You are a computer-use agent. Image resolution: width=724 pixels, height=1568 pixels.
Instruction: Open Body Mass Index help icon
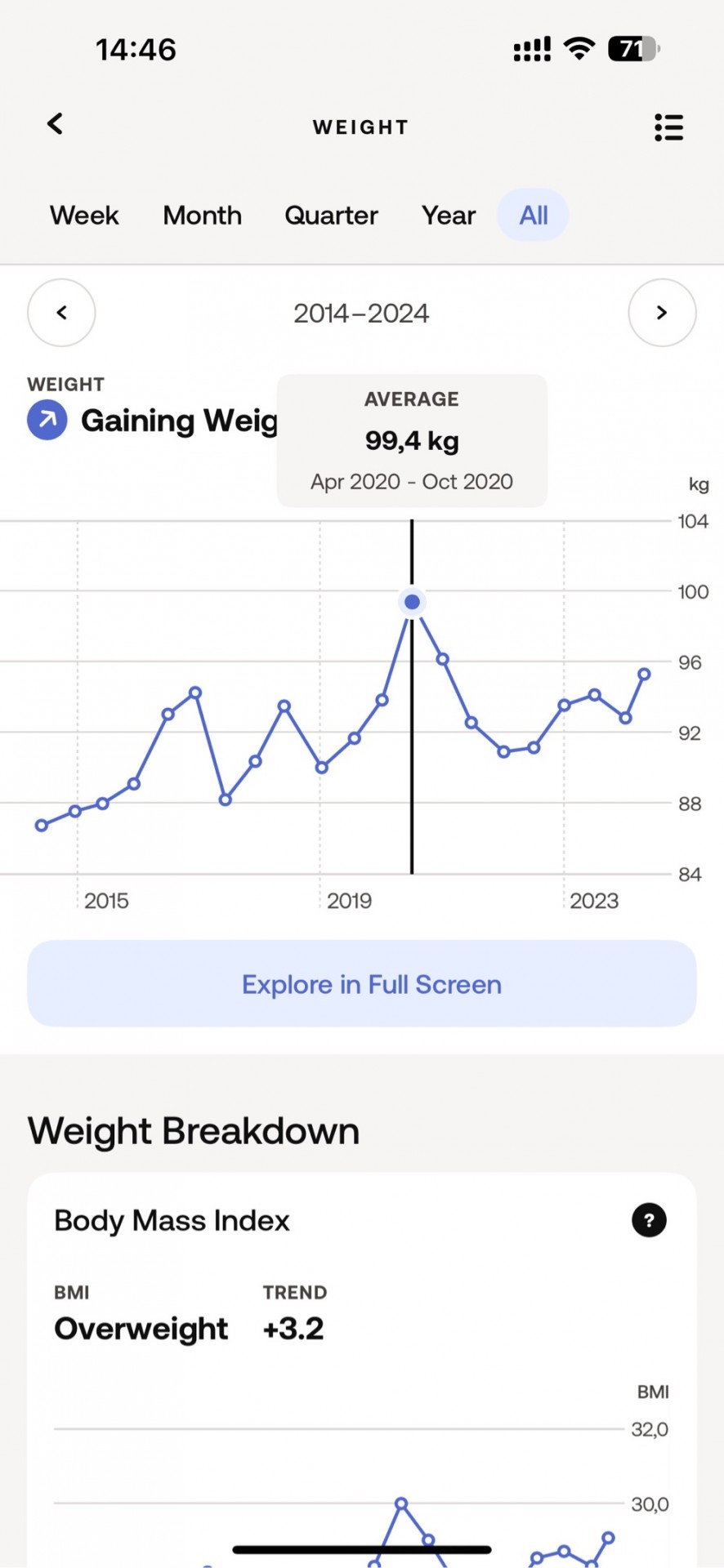[649, 1220]
